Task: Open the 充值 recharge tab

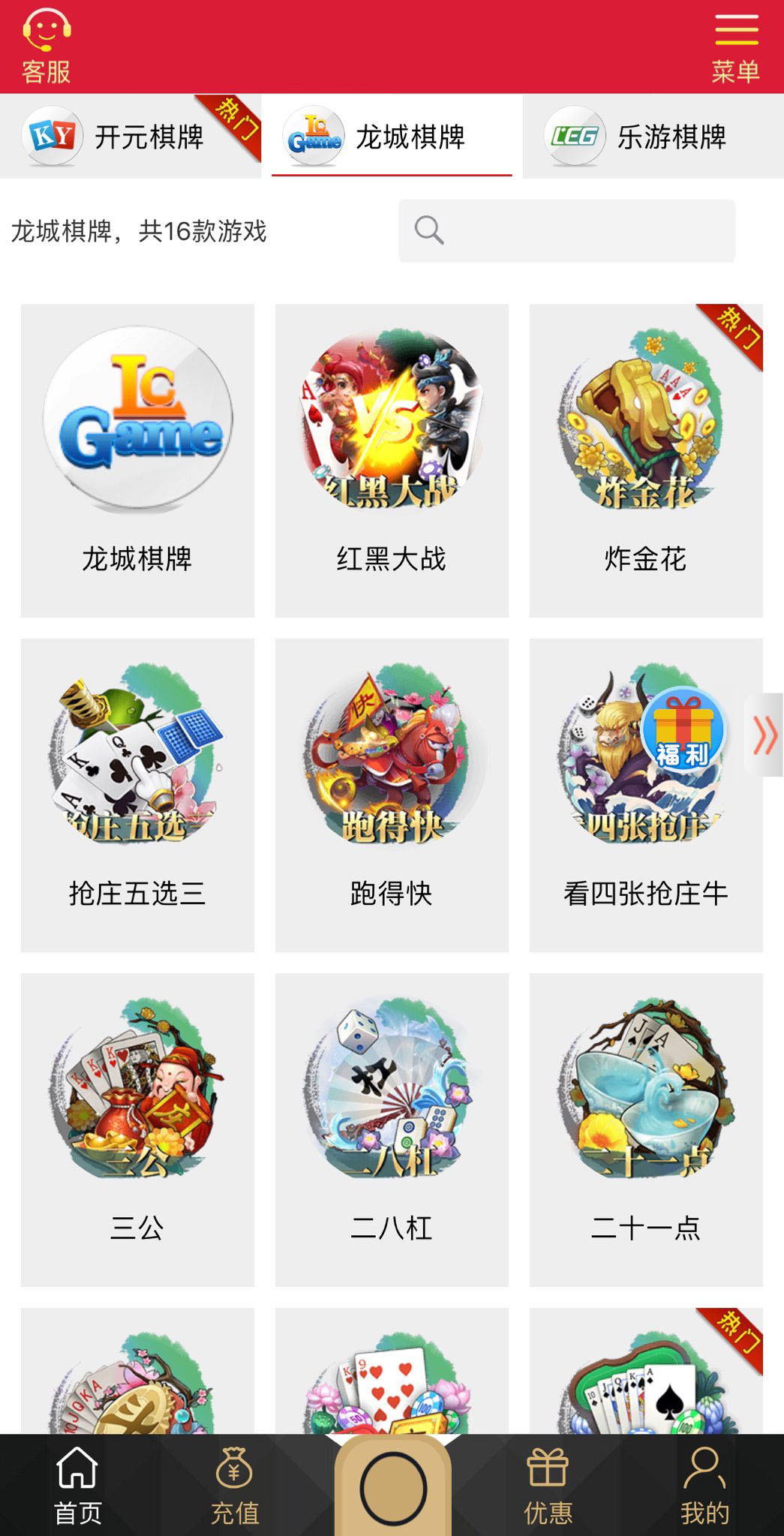Action: pos(235,1486)
